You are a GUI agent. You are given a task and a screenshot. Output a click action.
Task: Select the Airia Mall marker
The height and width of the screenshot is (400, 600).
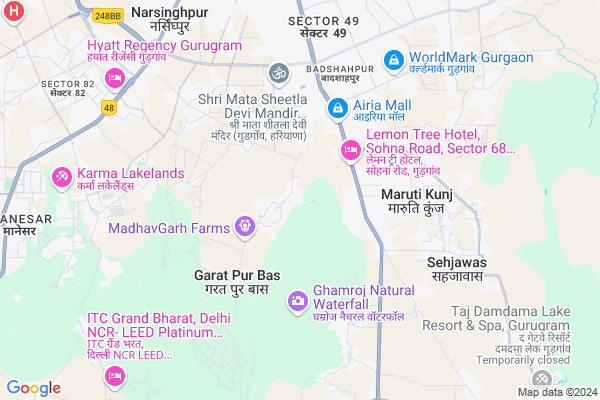(337, 107)
